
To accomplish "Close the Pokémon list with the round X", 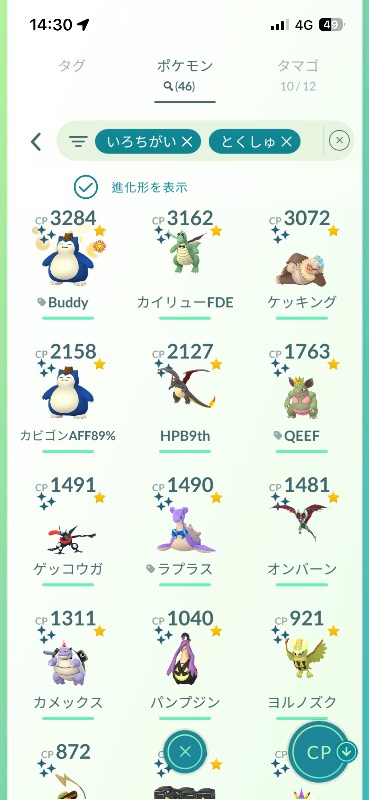I will pos(185,752).
